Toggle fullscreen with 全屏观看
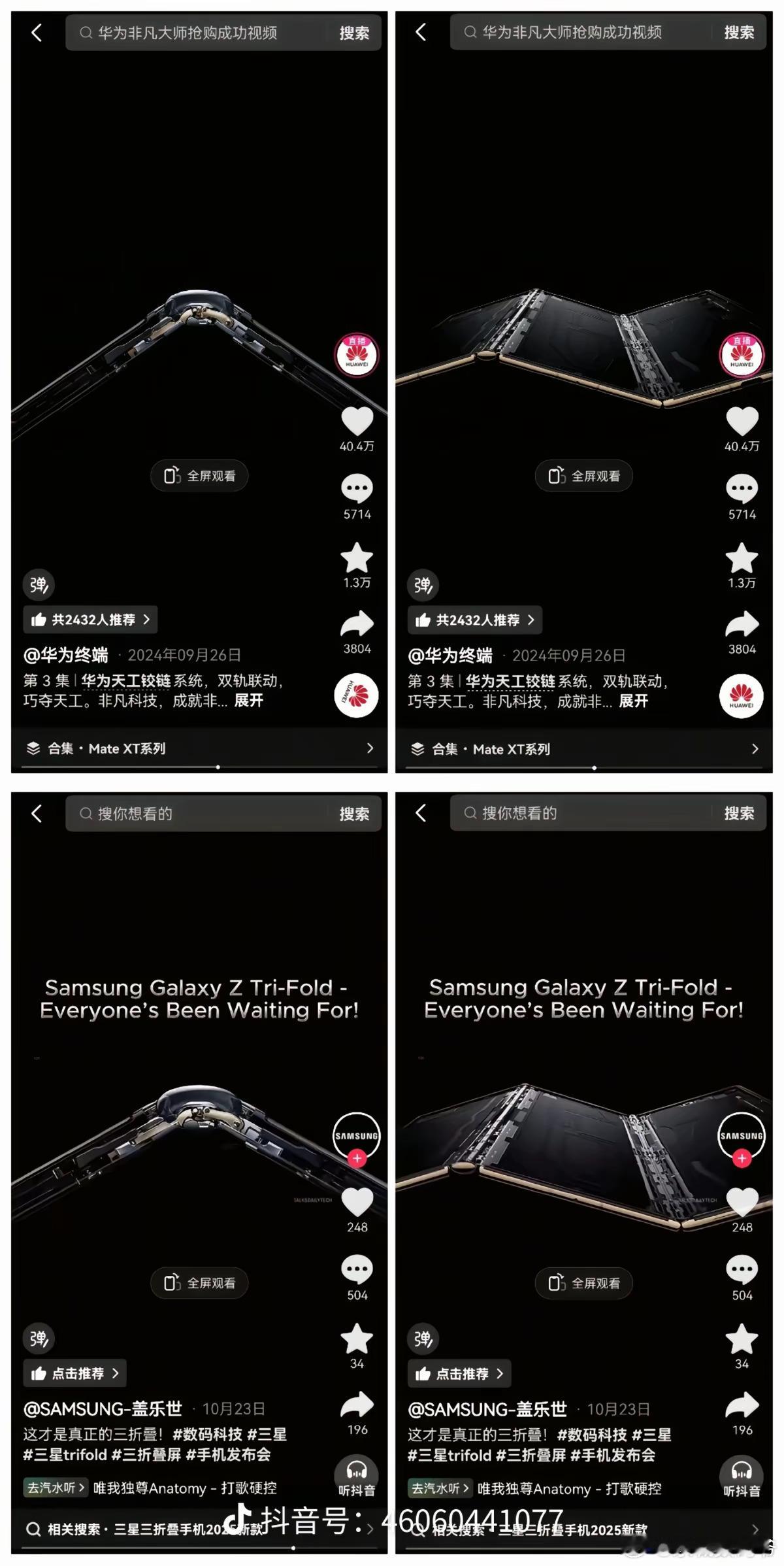Screen dimensions: 784x1566 click(x=199, y=476)
